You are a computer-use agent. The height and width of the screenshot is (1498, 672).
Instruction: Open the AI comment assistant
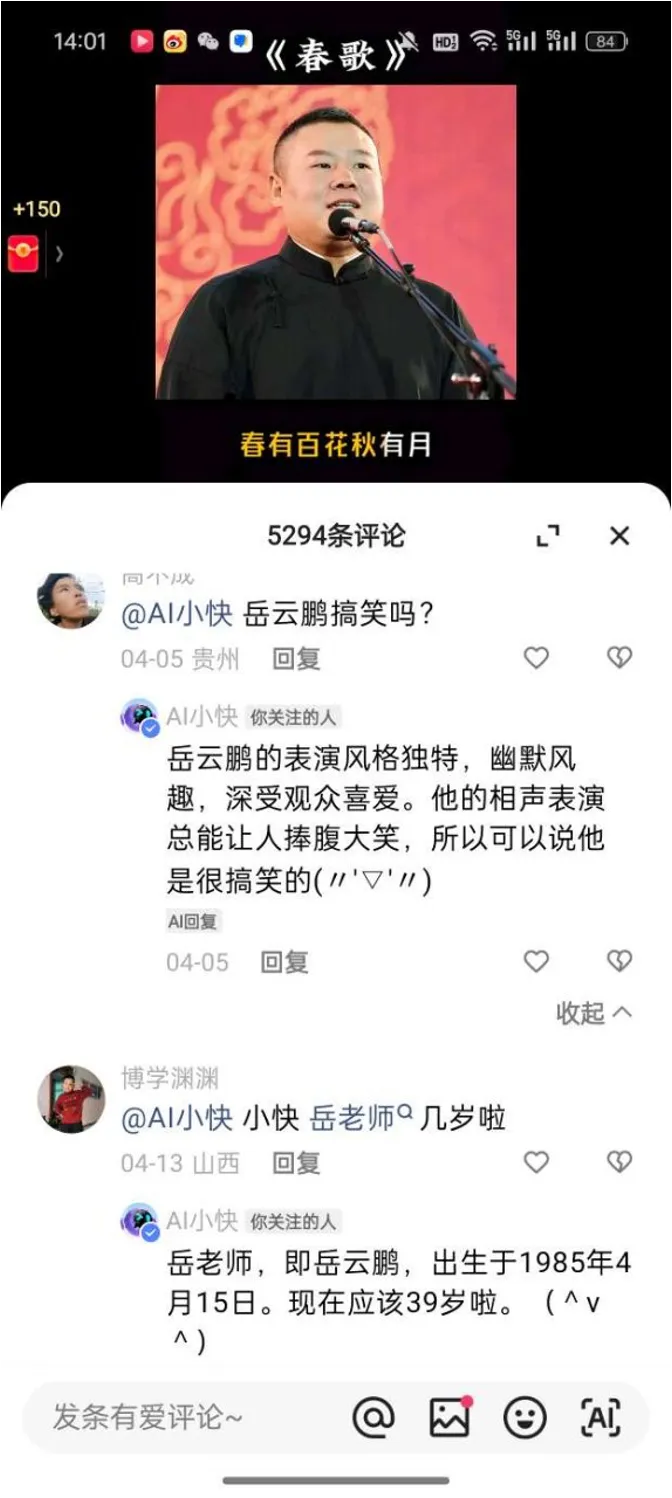(x=600, y=1417)
